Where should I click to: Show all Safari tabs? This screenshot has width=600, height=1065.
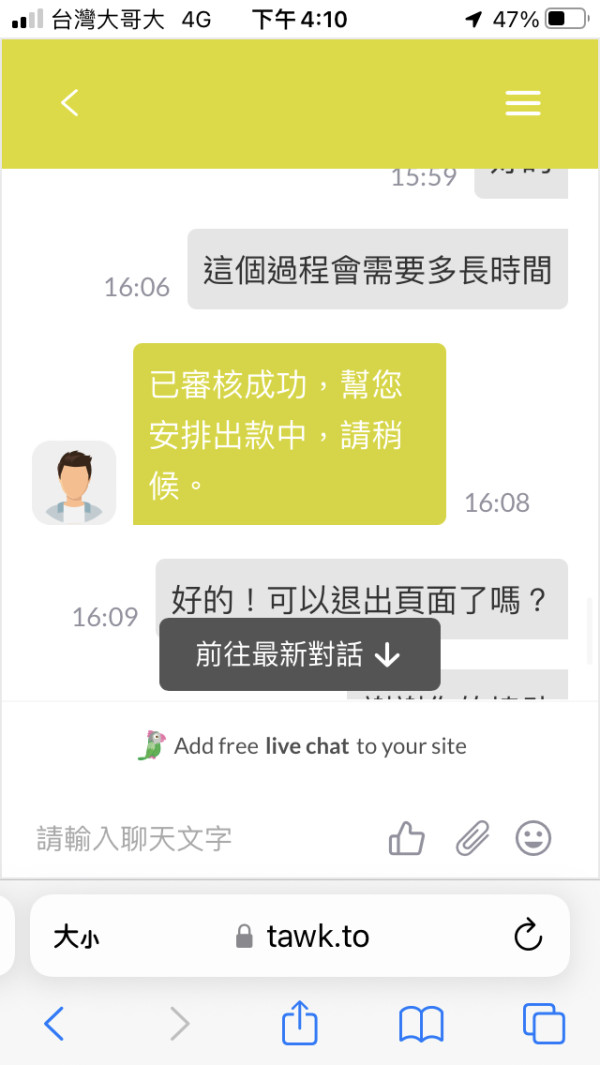[544, 1024]
